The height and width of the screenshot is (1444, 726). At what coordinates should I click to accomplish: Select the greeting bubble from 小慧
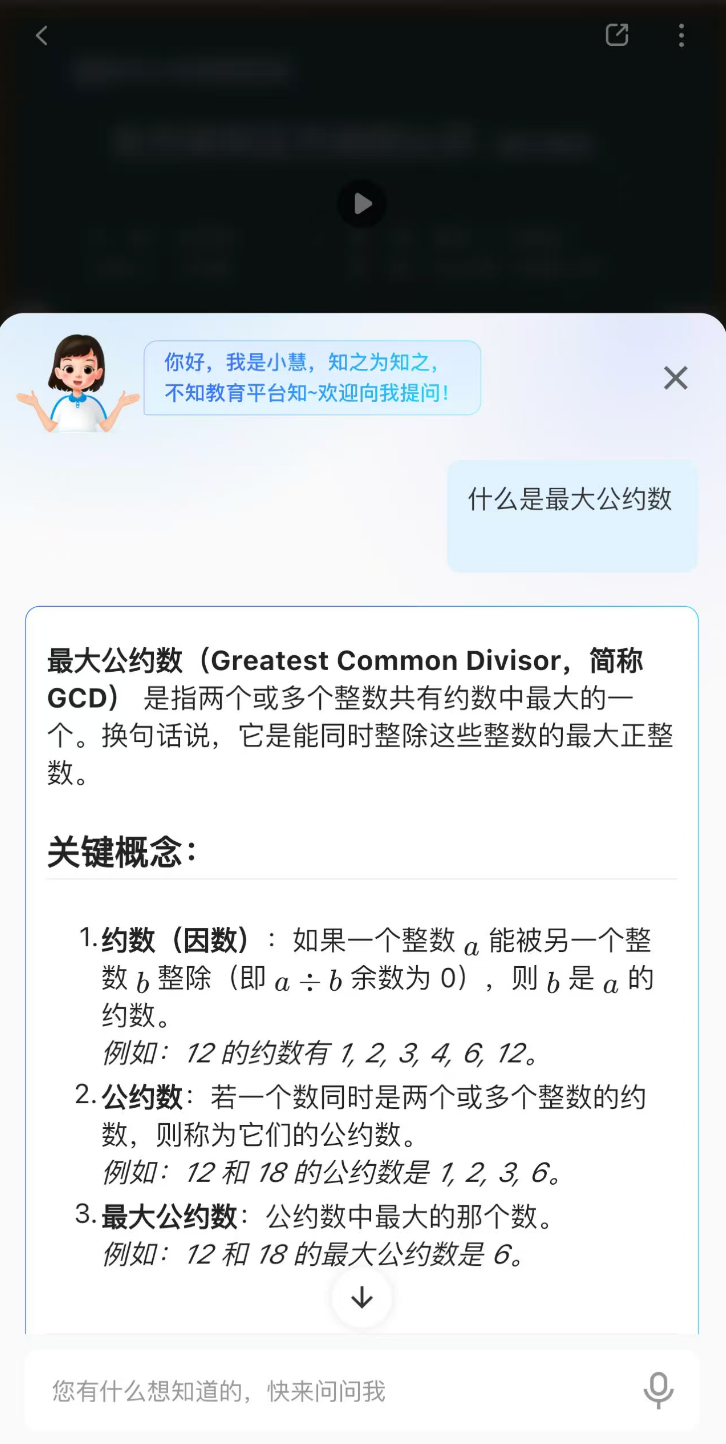312,377
